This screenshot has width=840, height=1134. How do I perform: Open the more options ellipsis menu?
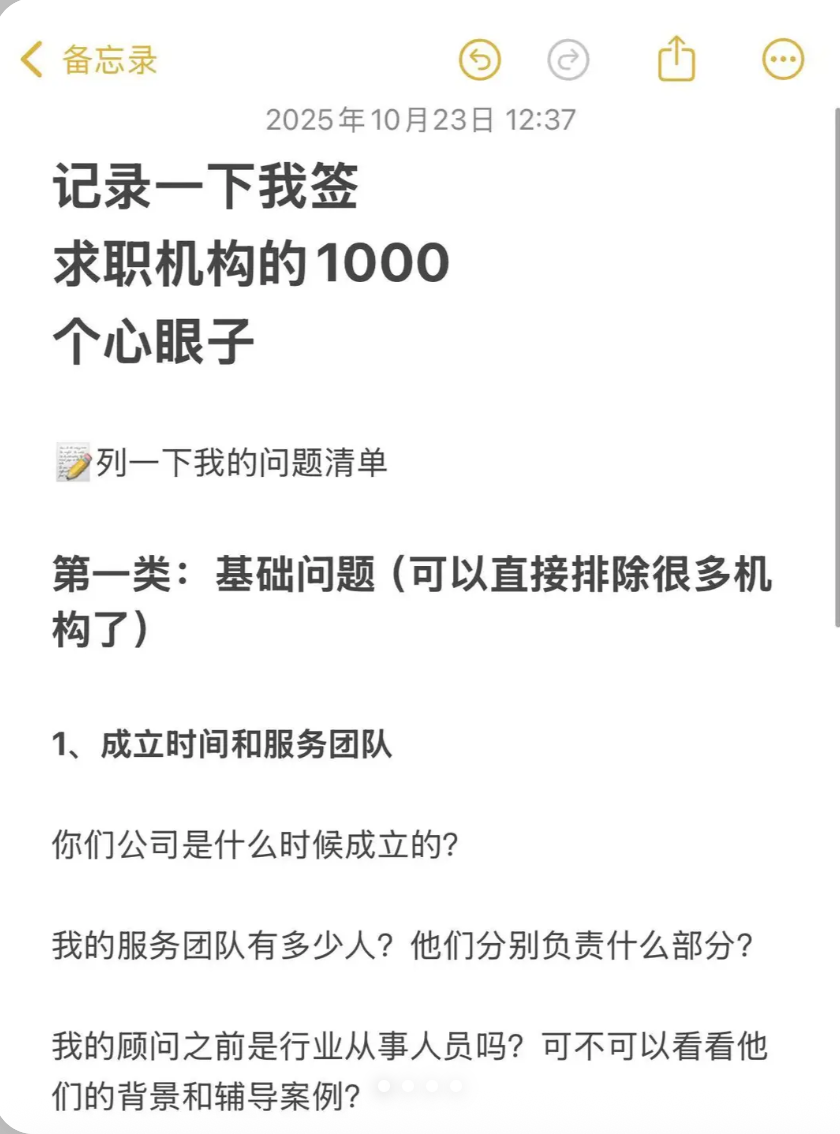point(782,60)
